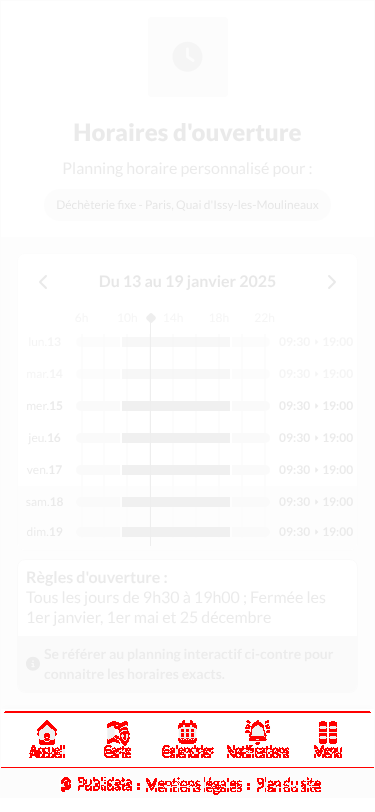Screen dimensions: 375x812
Task: Switch to the Carte tab
Action: tap(118, 739)
